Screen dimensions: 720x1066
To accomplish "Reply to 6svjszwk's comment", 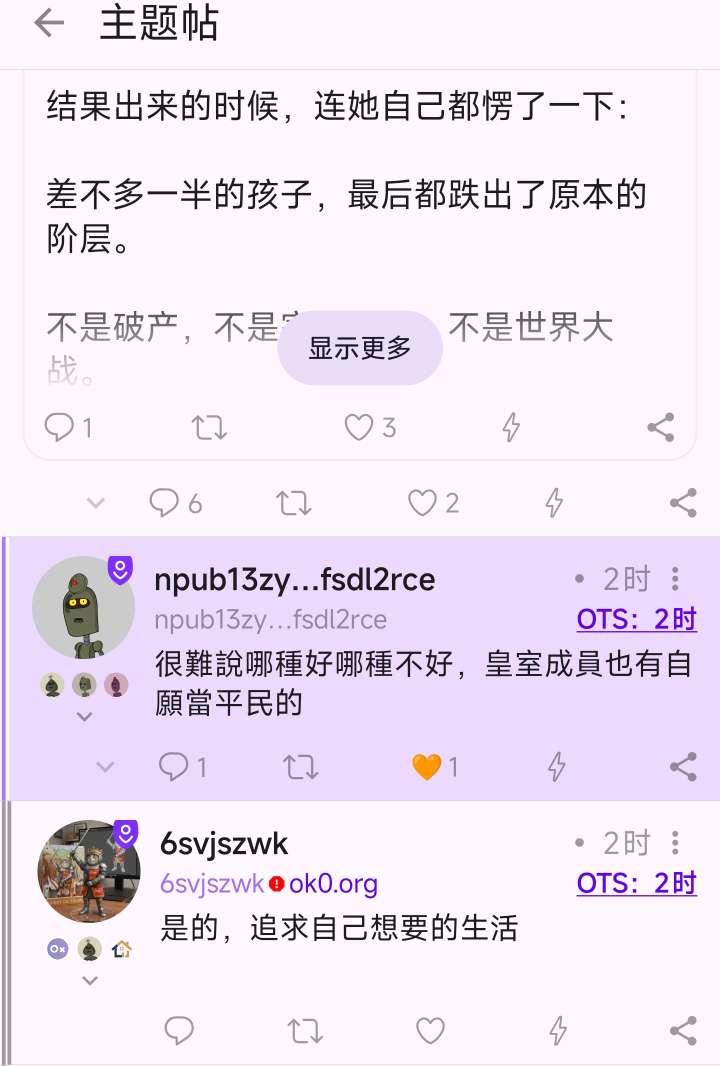I will tap(179, 1030).
